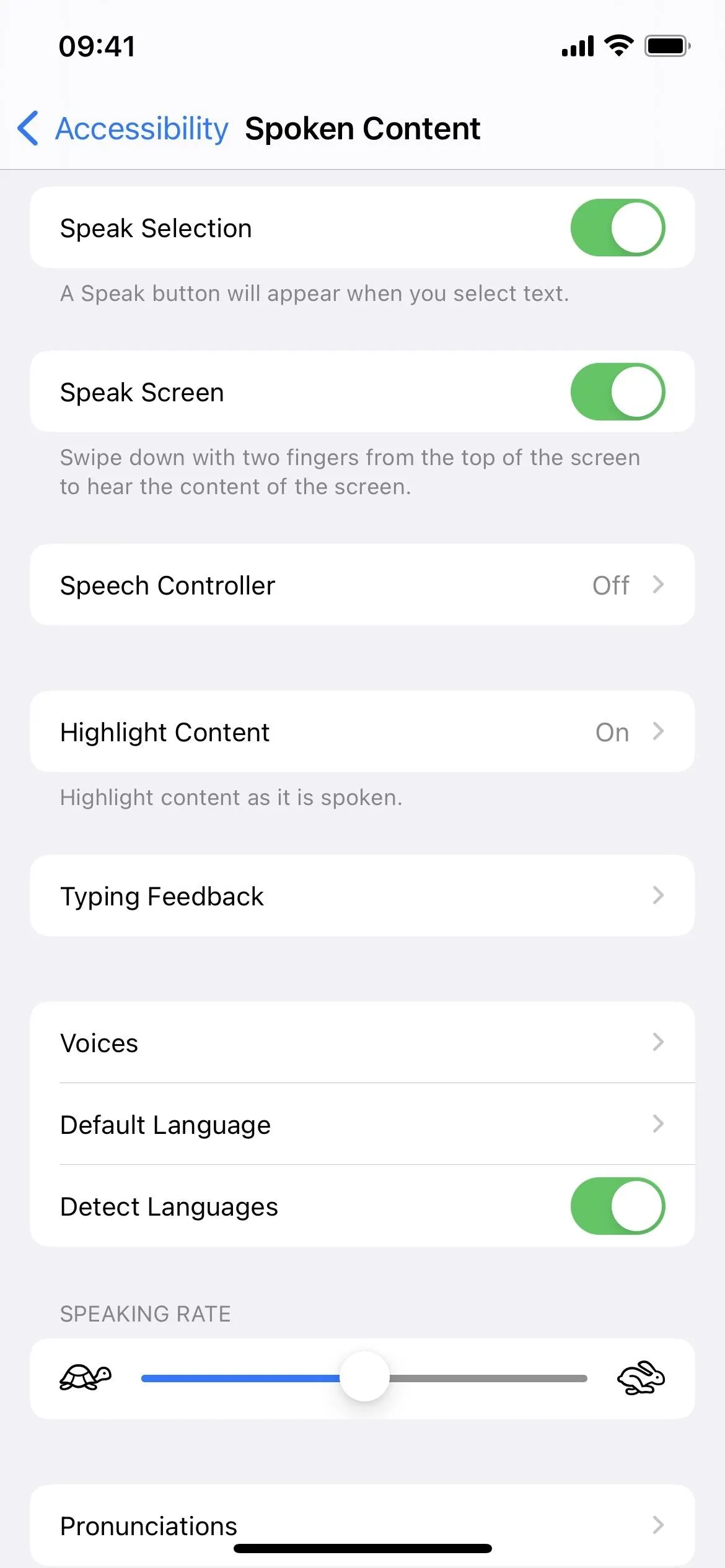Tap the Speaking Rate slider knob
Screen dimensions: 725x1568
point(364,1376)
